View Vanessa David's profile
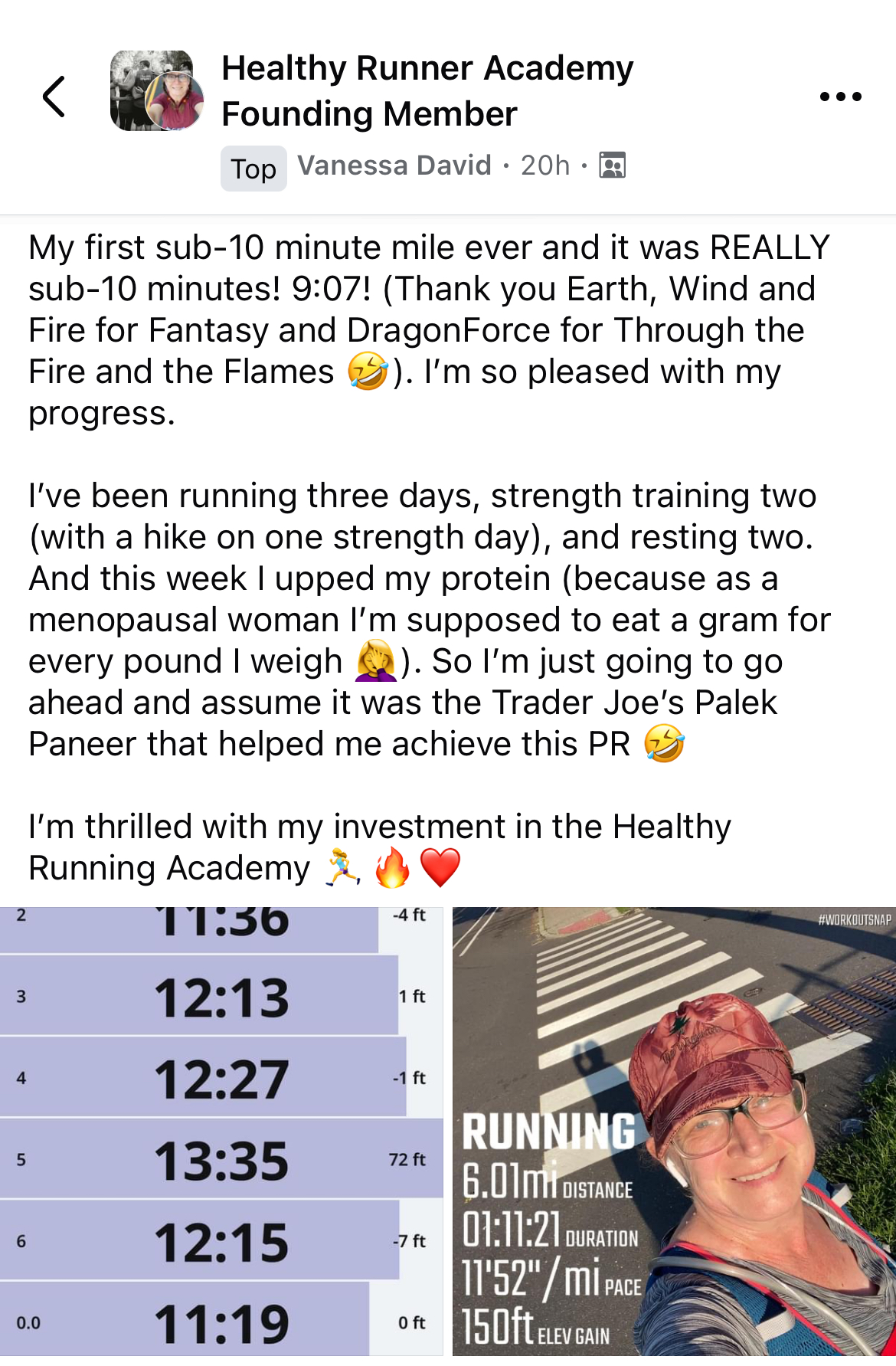Image resolution: width=896 pixels, height=1366 pixels. [x=394, y=165]
